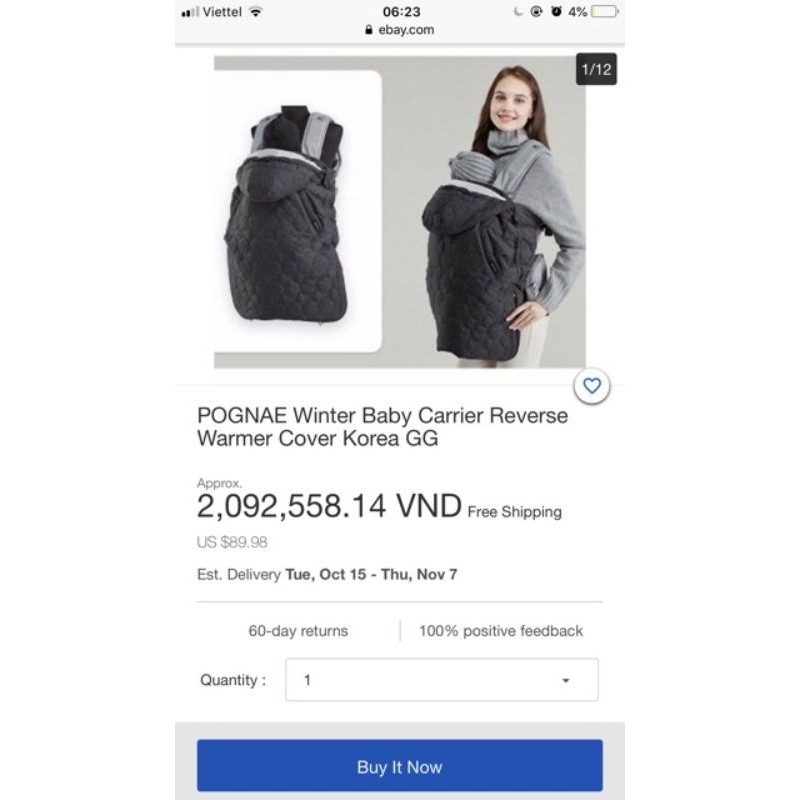The height and width of the screenshot is (800, 800).
Task: Tap the ebay.com address bar
Action: click(x=399, y=30)
